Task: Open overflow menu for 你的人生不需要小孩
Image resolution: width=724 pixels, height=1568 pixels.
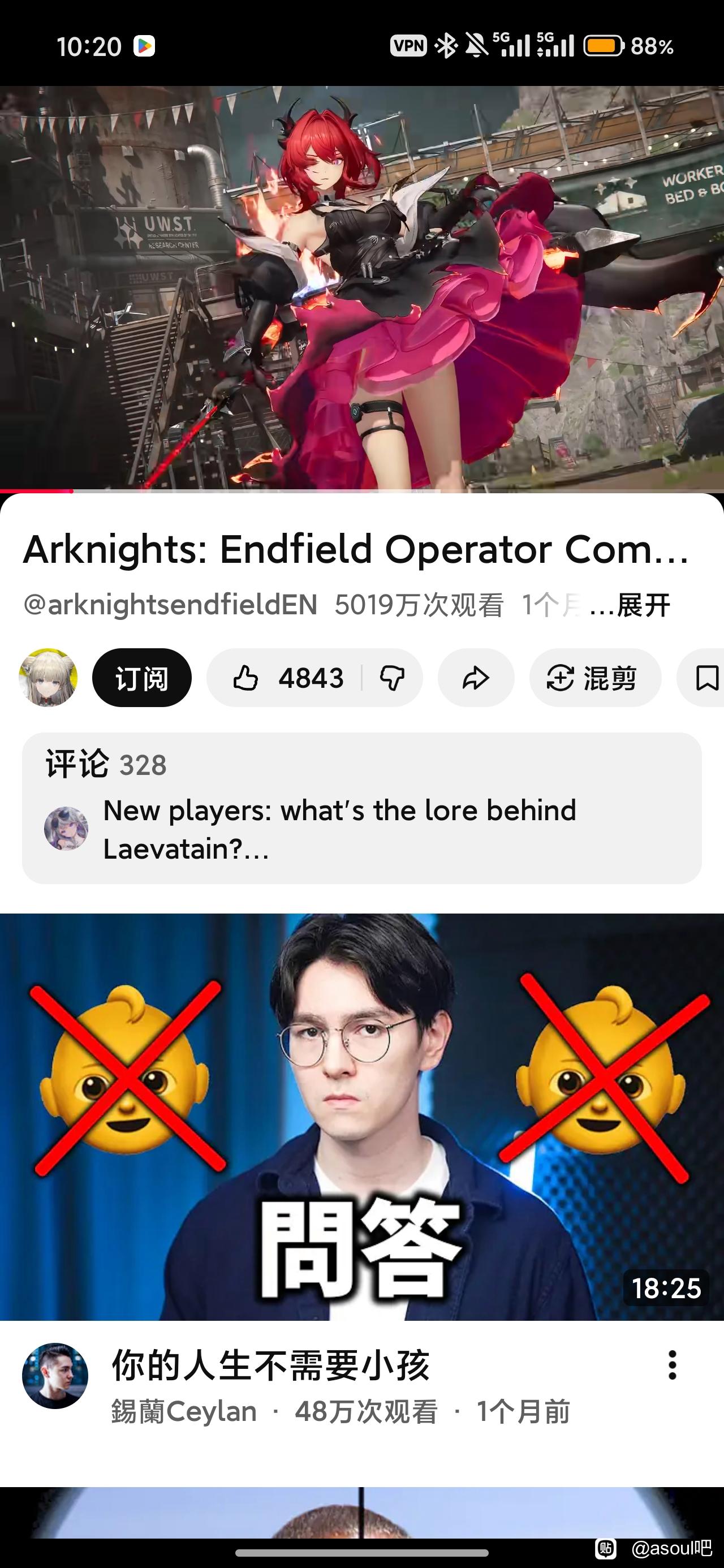Action: 672,1365
